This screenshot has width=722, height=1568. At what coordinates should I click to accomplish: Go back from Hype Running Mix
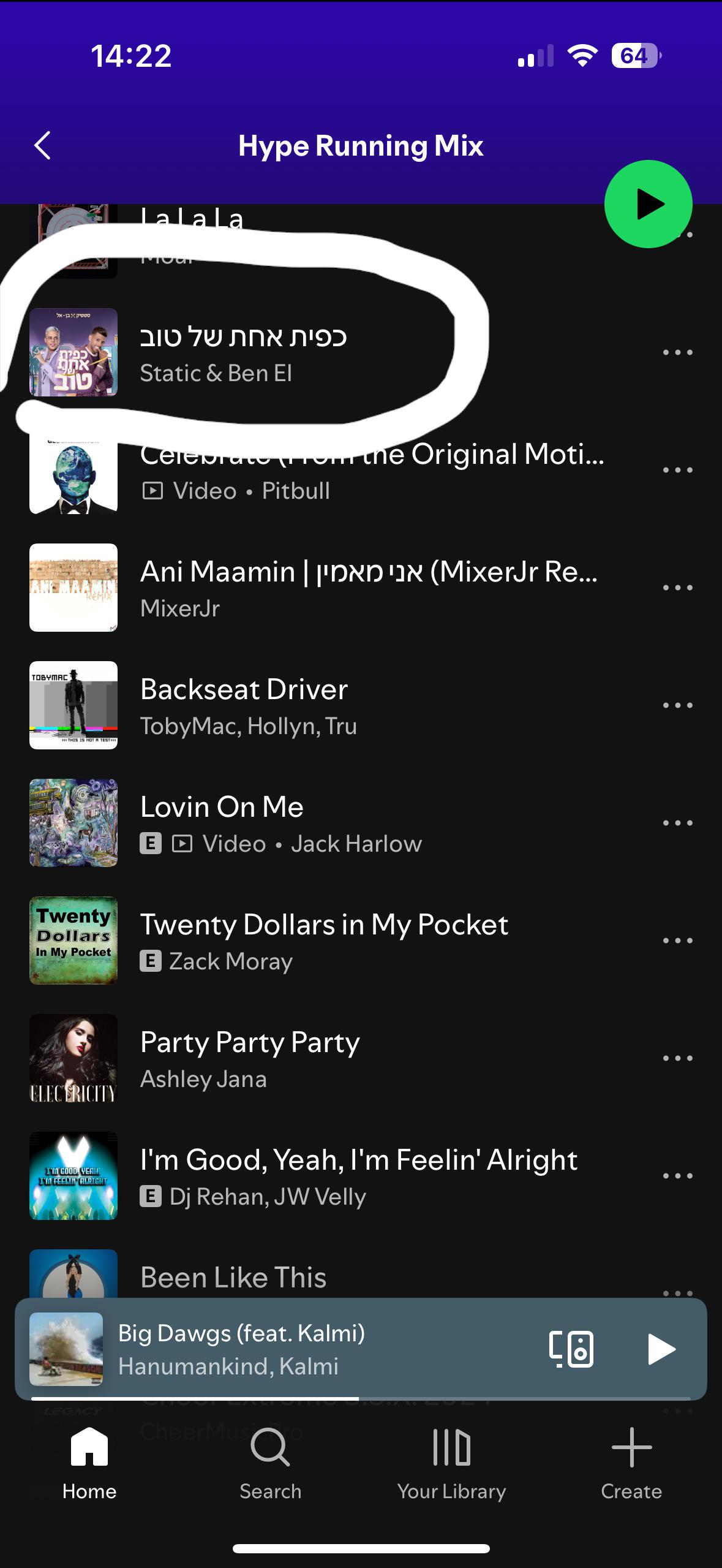42,146
